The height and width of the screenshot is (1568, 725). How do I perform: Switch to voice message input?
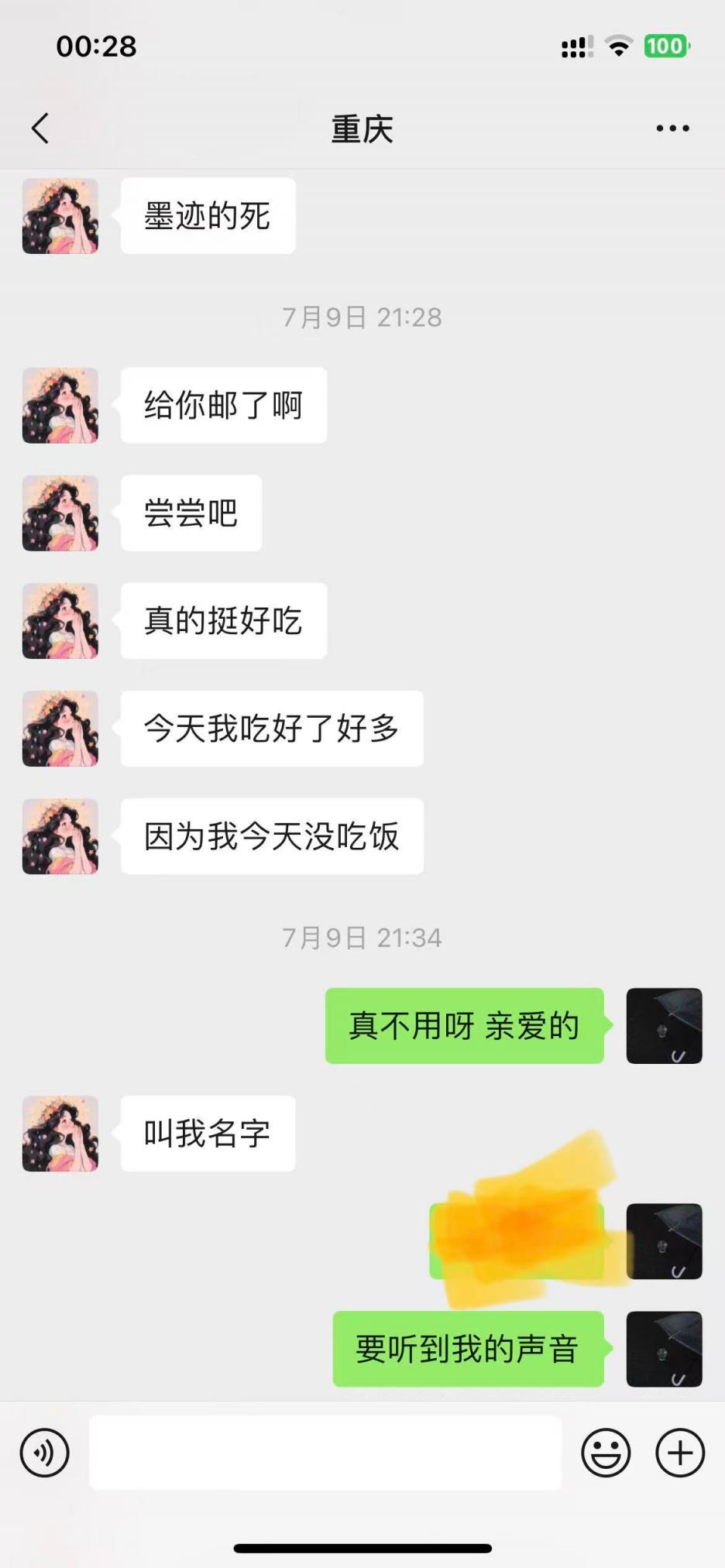coord(45,1453)
